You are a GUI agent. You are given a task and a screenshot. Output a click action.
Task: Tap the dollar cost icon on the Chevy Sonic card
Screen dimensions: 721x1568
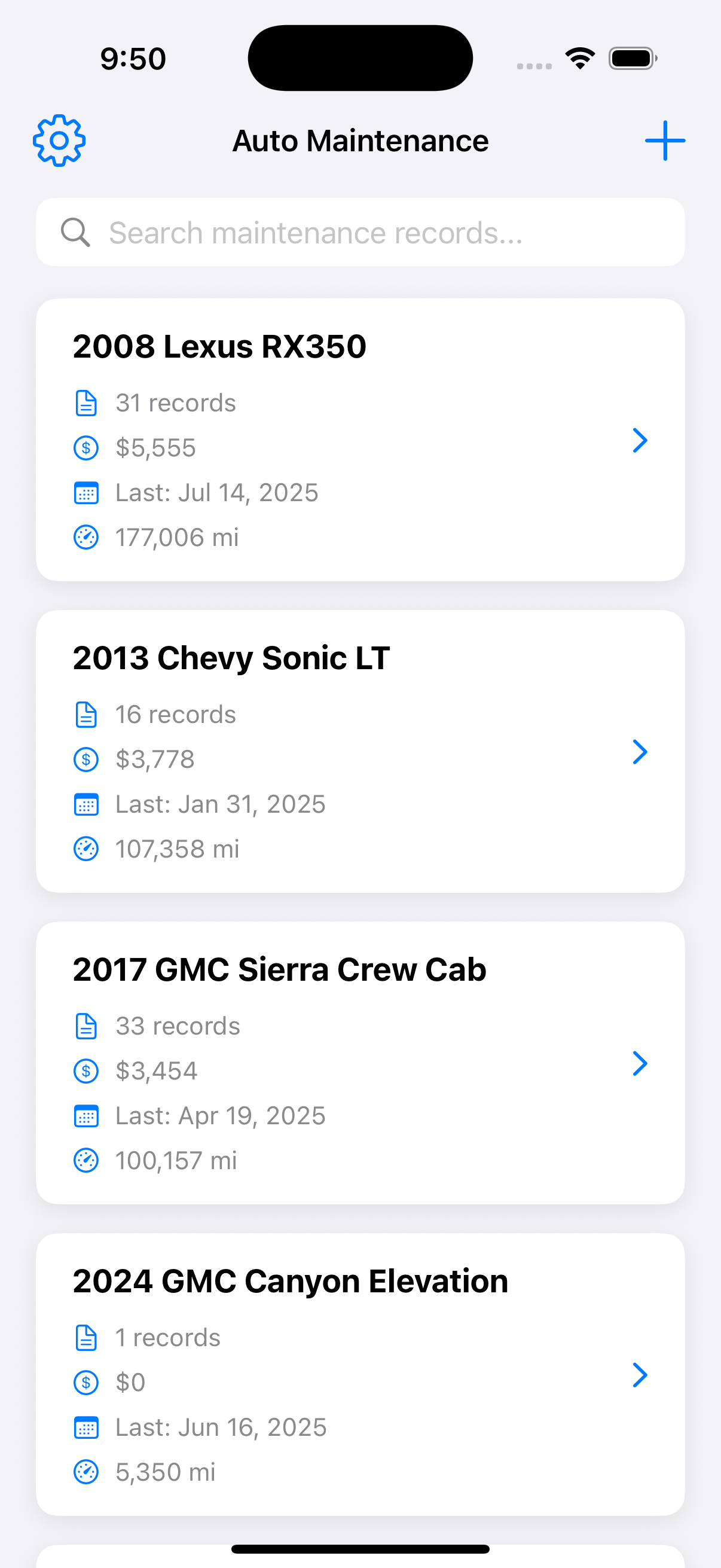pos(85,759)
